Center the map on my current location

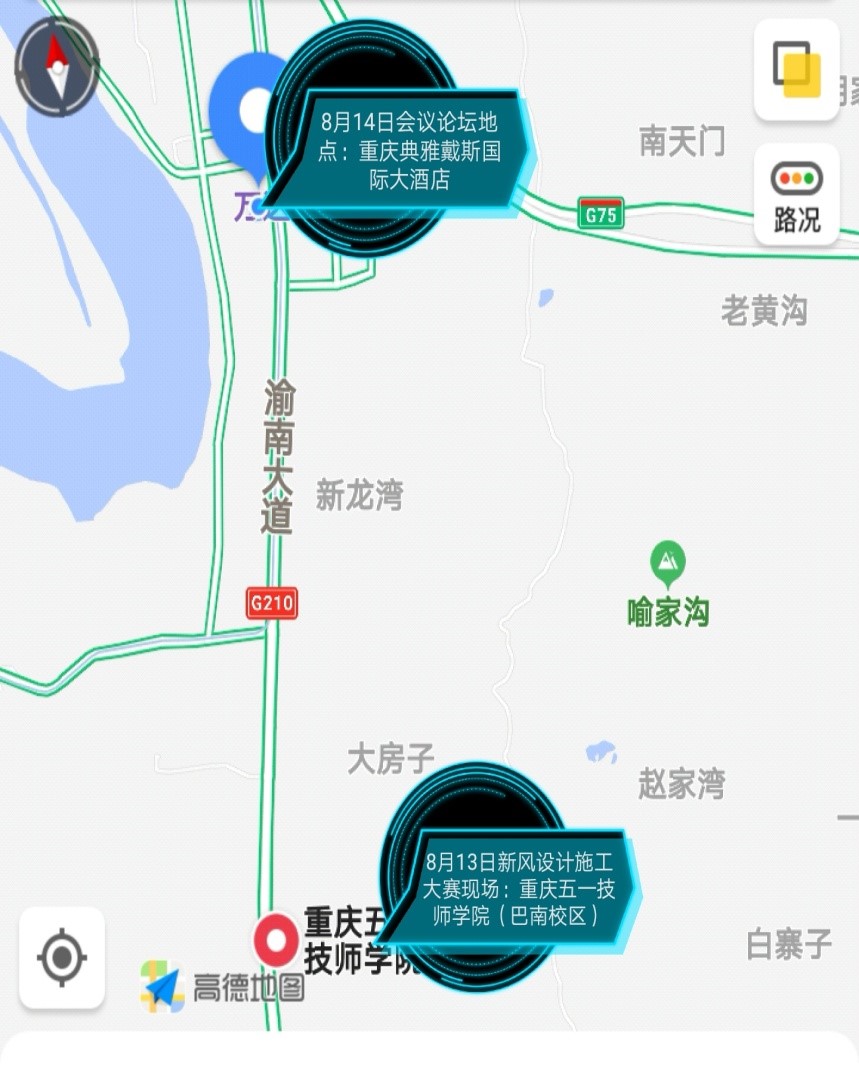pos(62,957)
